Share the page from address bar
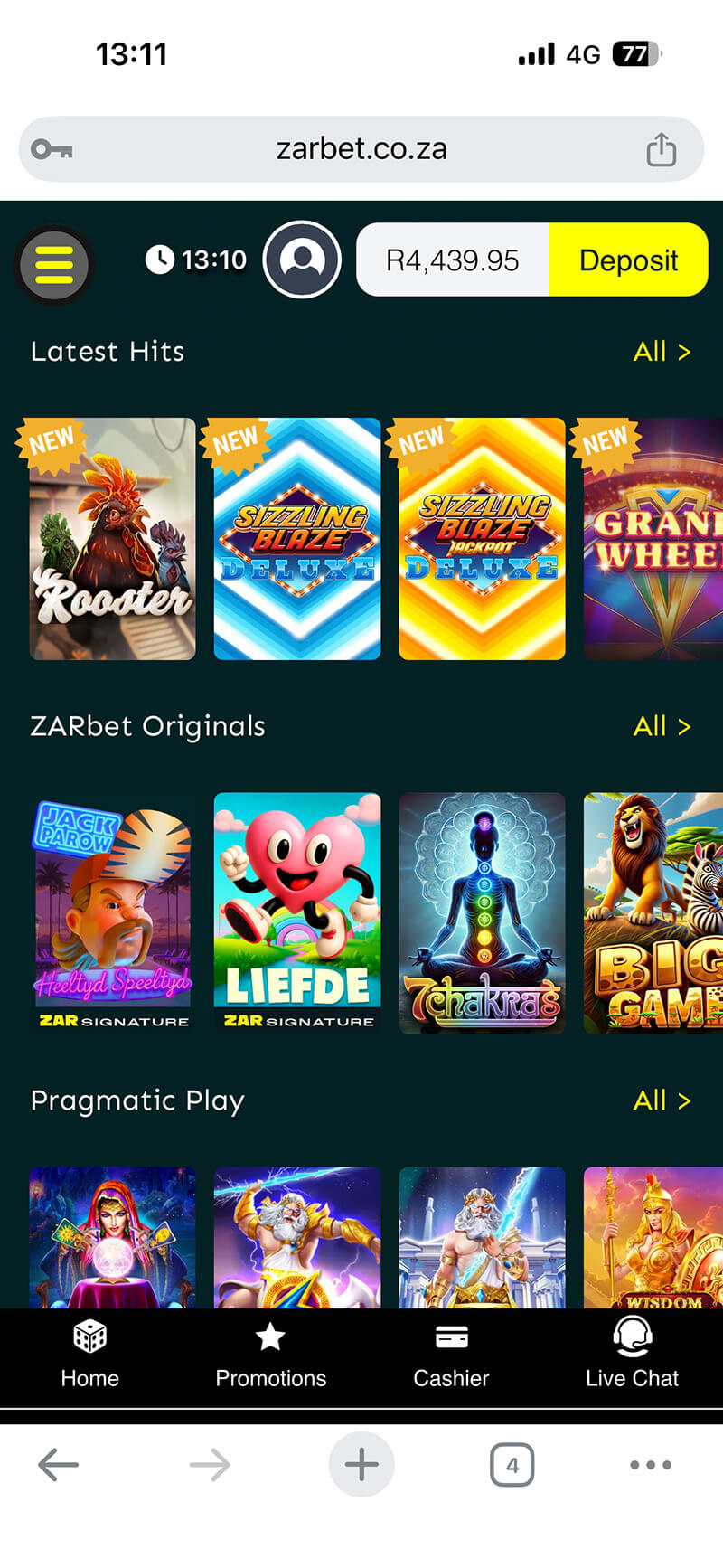The height and width of the screenshot is (1568, 723). pos(661,149)
